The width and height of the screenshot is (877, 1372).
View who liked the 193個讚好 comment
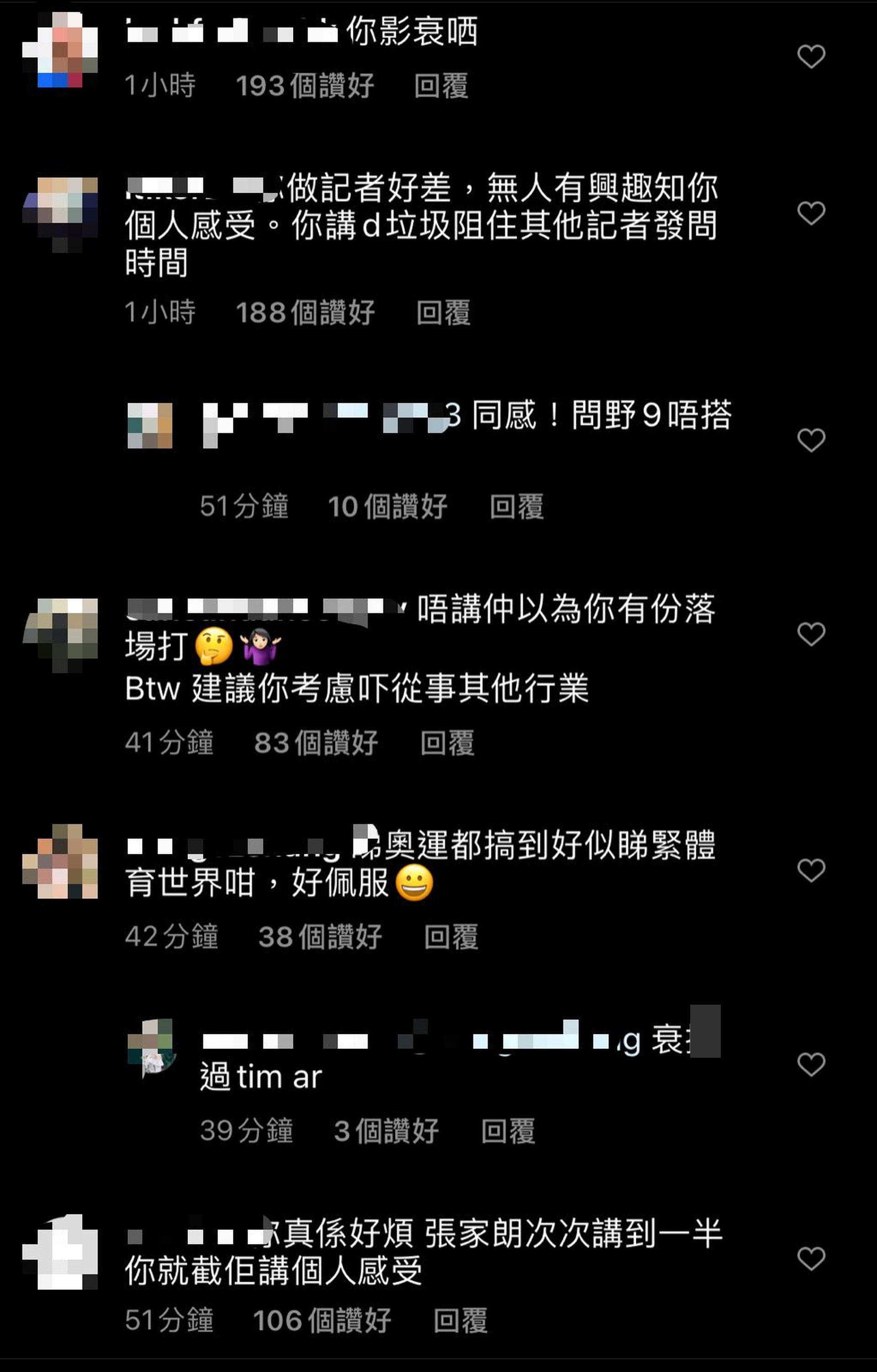click(x=305, y=86)
